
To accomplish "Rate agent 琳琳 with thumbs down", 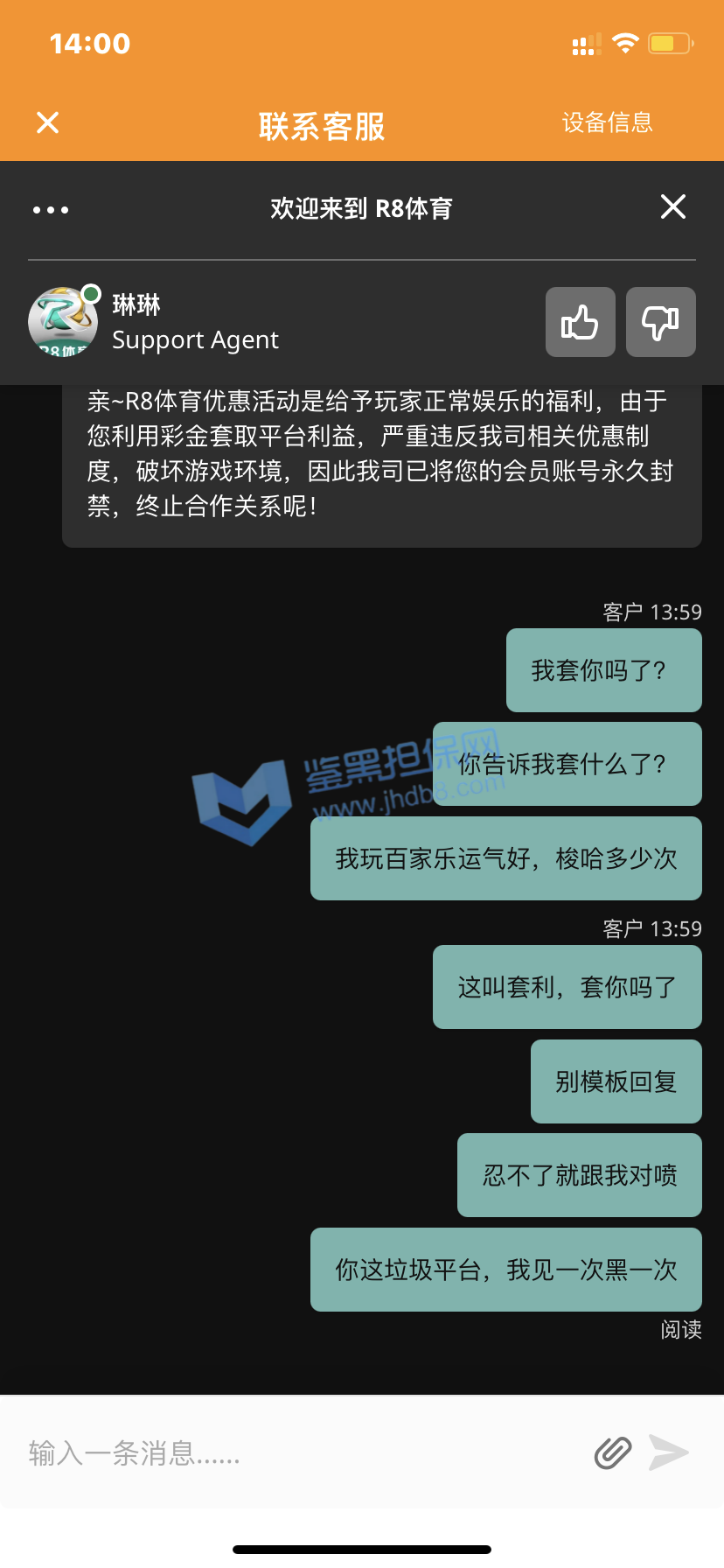I will [660, 322].
